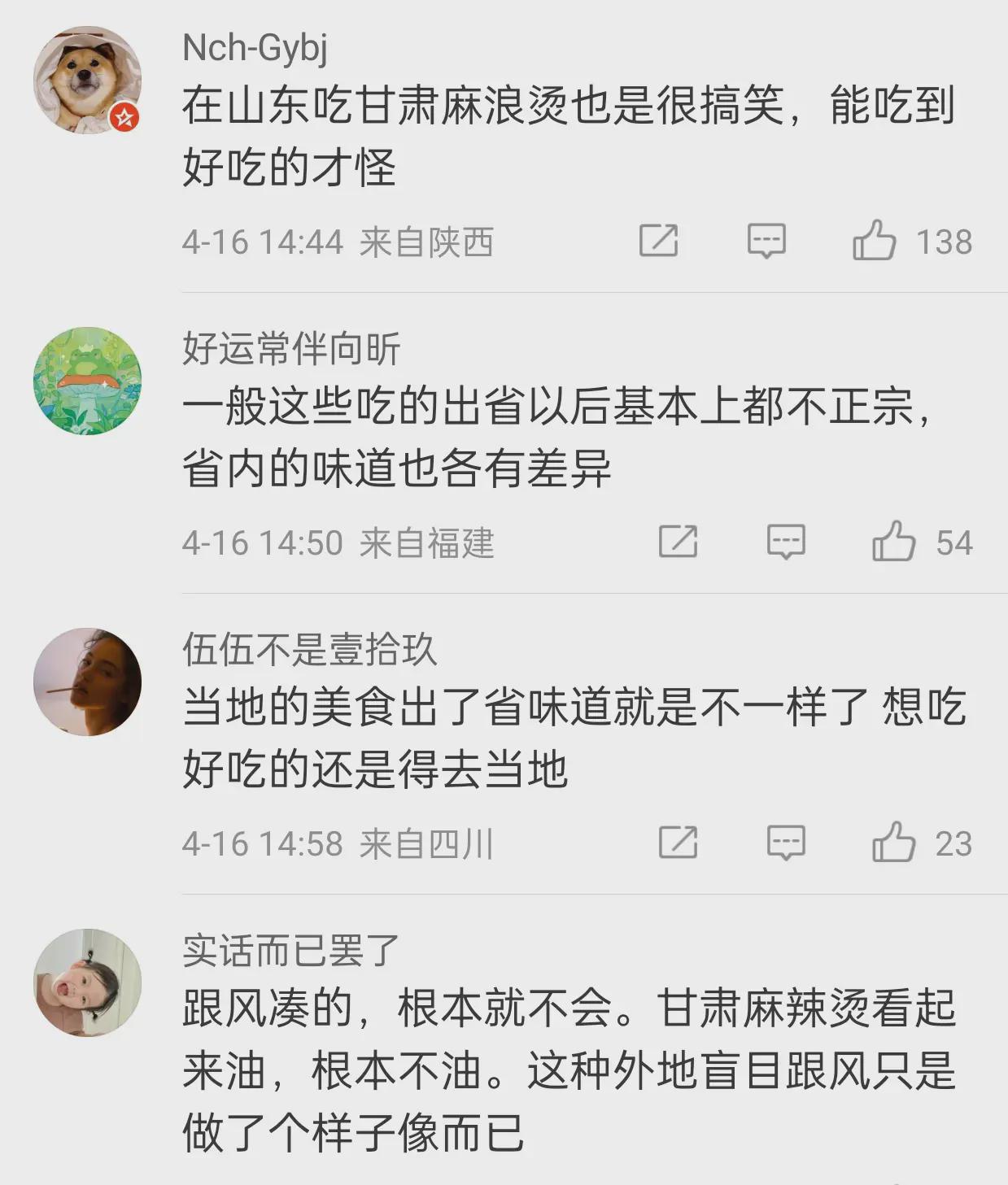Image resolution: width=1008 pixels, height=1185 pixels.
Task: Reply to Nch-Gybj's comment
Action: click(x=766, y=241)
